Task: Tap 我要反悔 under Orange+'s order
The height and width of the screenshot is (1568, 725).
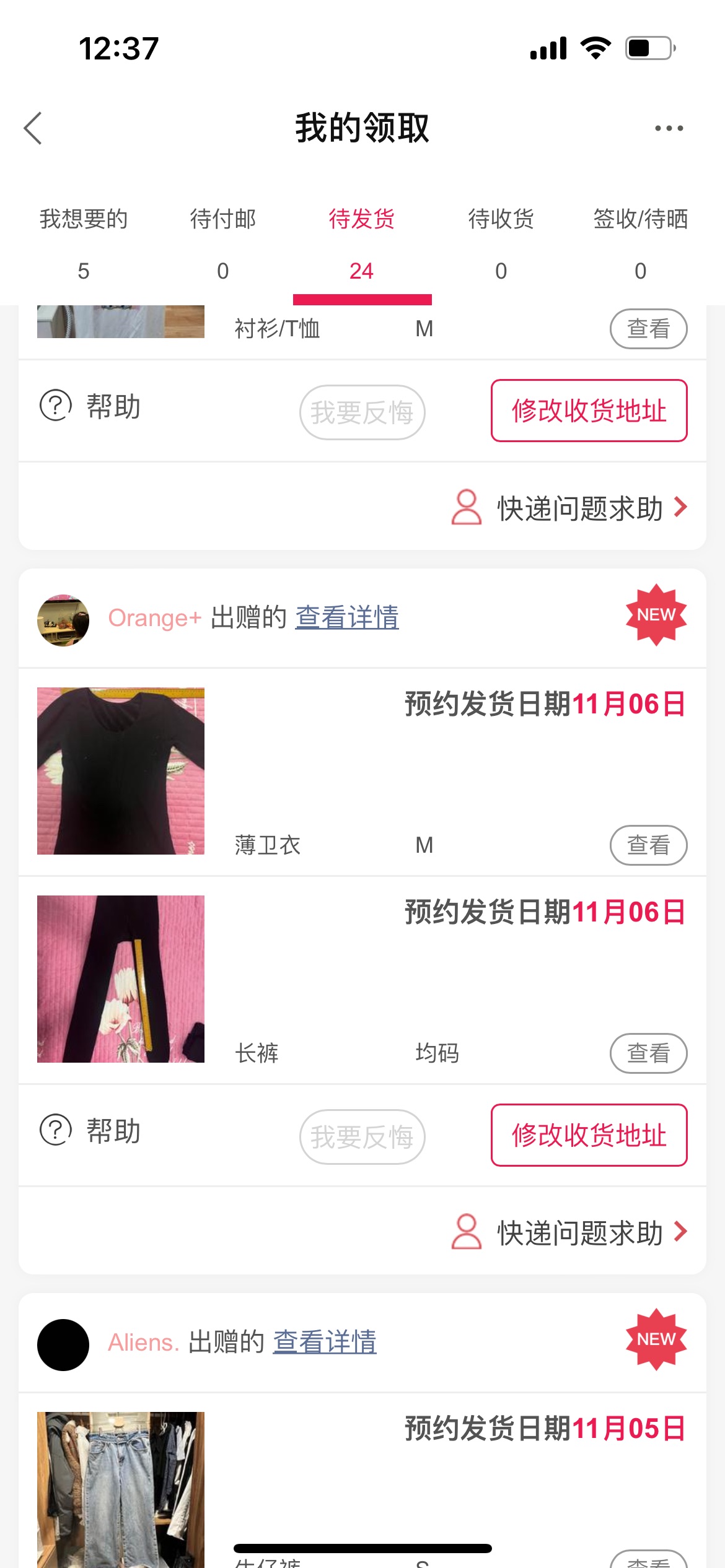Action: pyautogui.click(x=362, y=1137)
